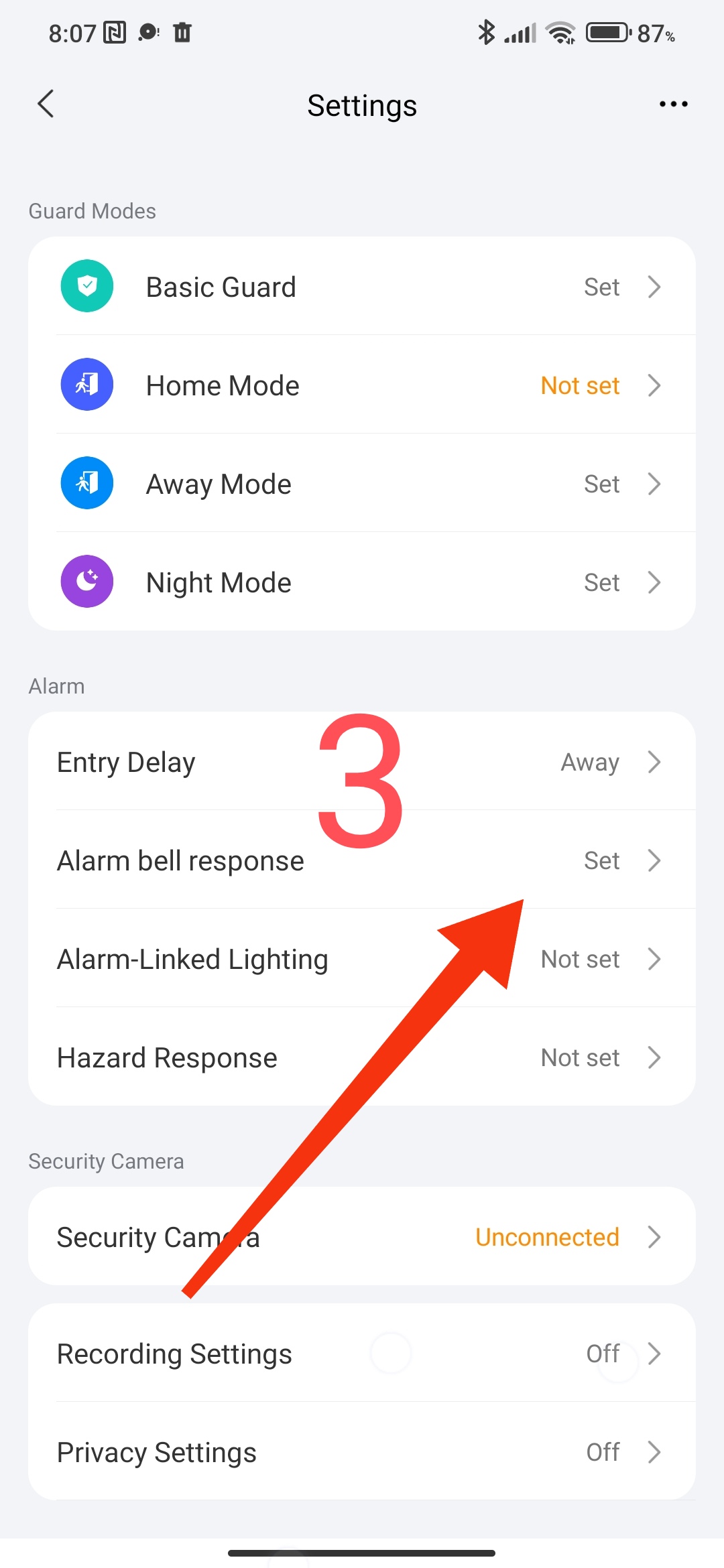
Task: Open Recording Settings
Action: coord(362,1353)
